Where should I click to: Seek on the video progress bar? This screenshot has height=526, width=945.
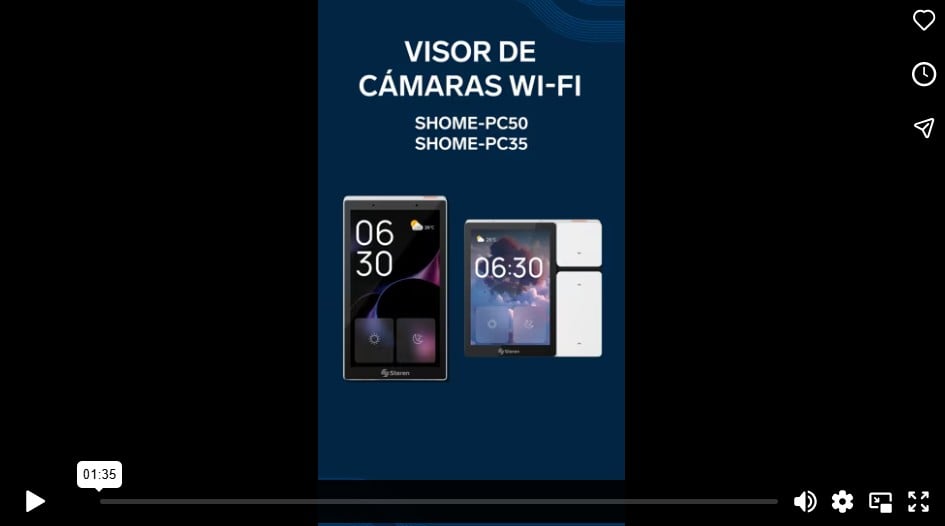point(438,501)
